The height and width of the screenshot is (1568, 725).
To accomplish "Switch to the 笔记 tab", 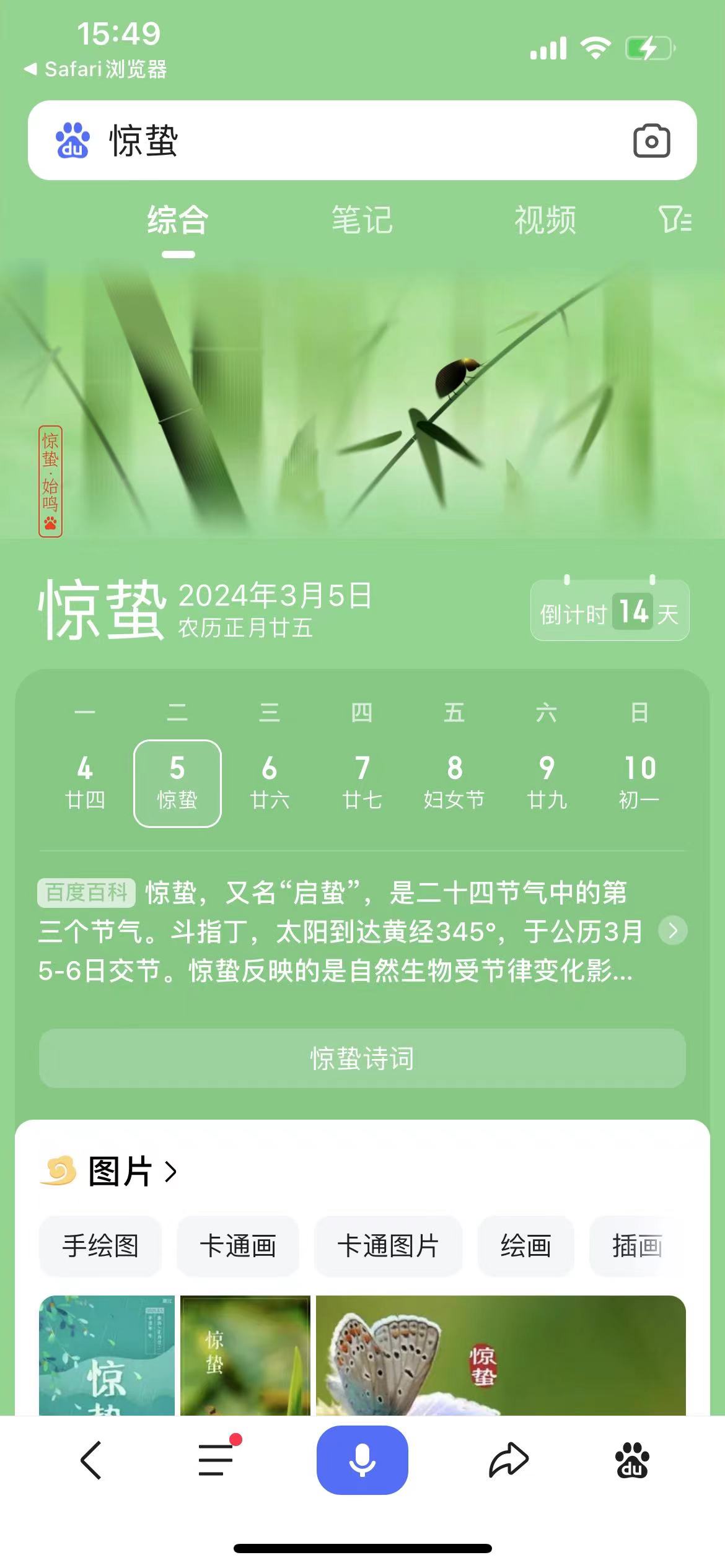I will click(x=362, y=220).
